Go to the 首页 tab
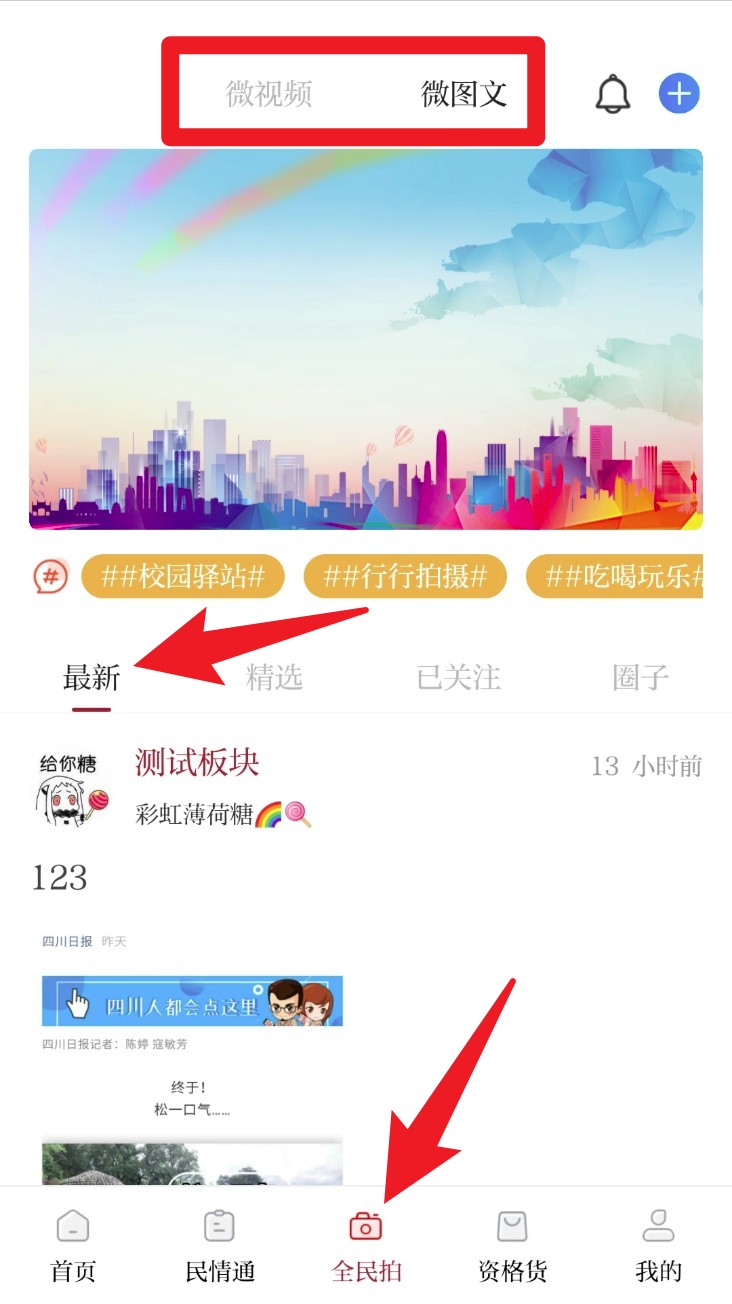Viewport: 732px width, 1304px height. point(73,1245)
